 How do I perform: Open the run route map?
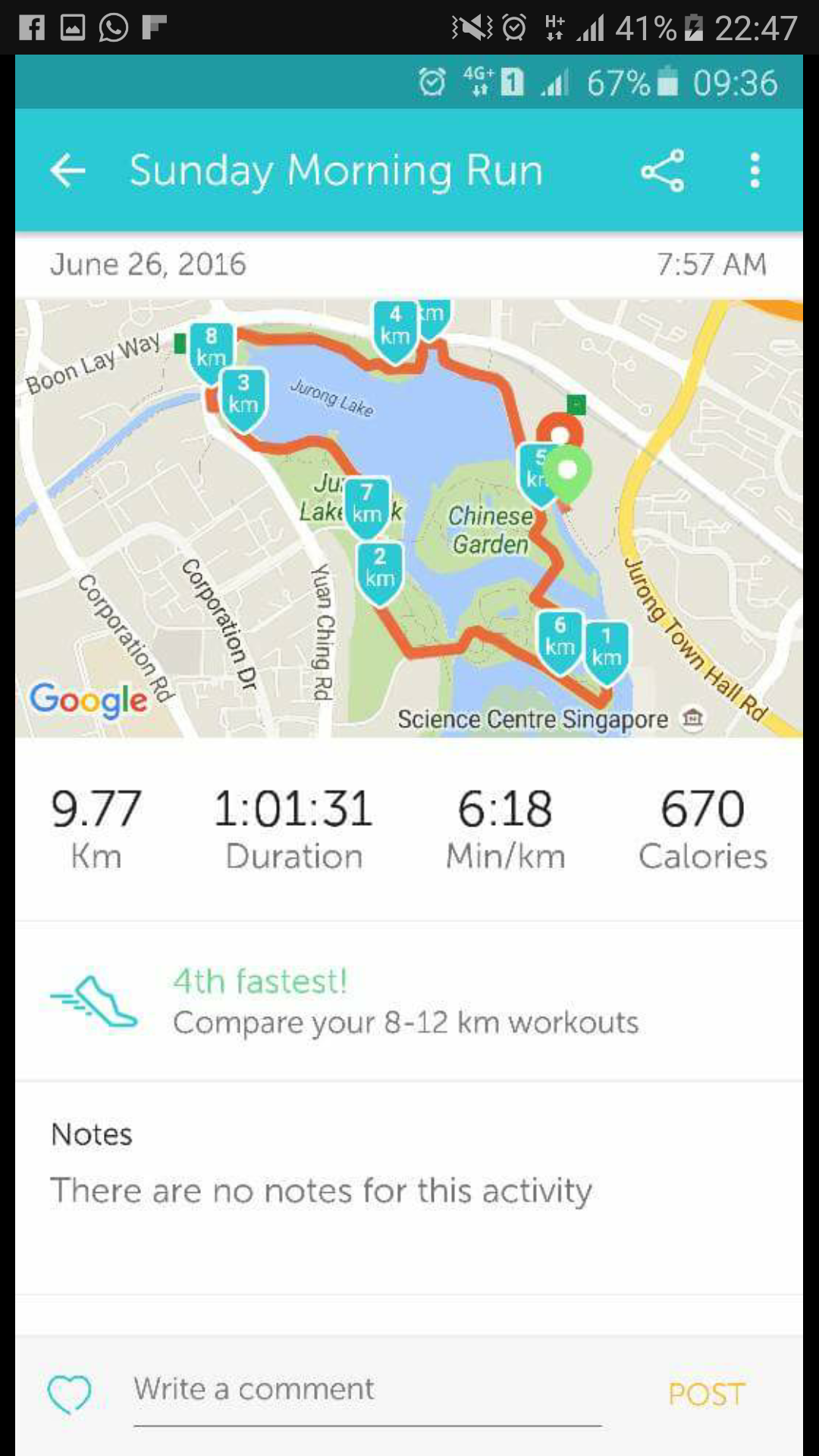point(409,518)
